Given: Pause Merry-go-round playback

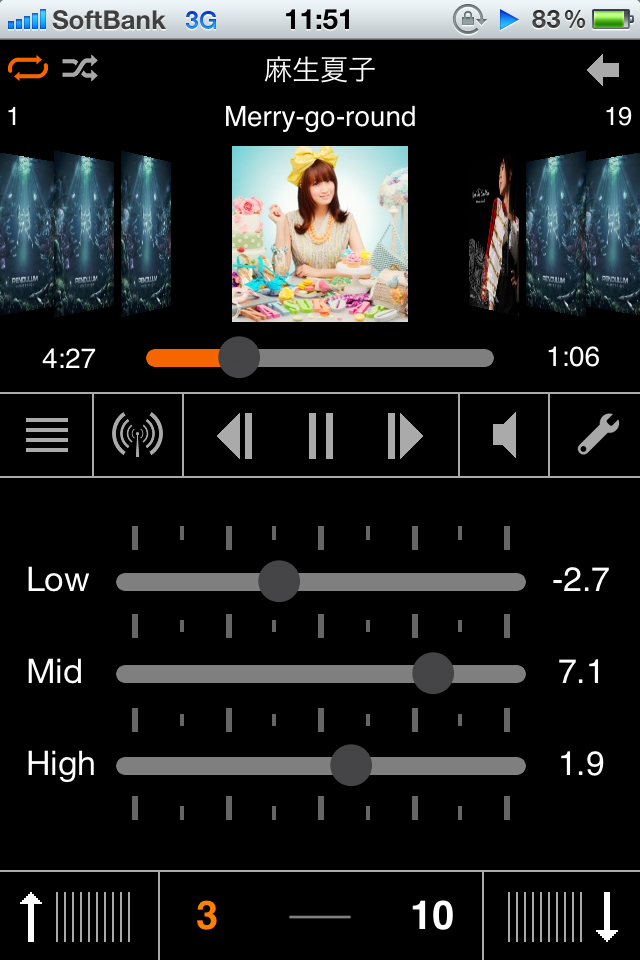Looking at the screenshot, I should (321, 436).
